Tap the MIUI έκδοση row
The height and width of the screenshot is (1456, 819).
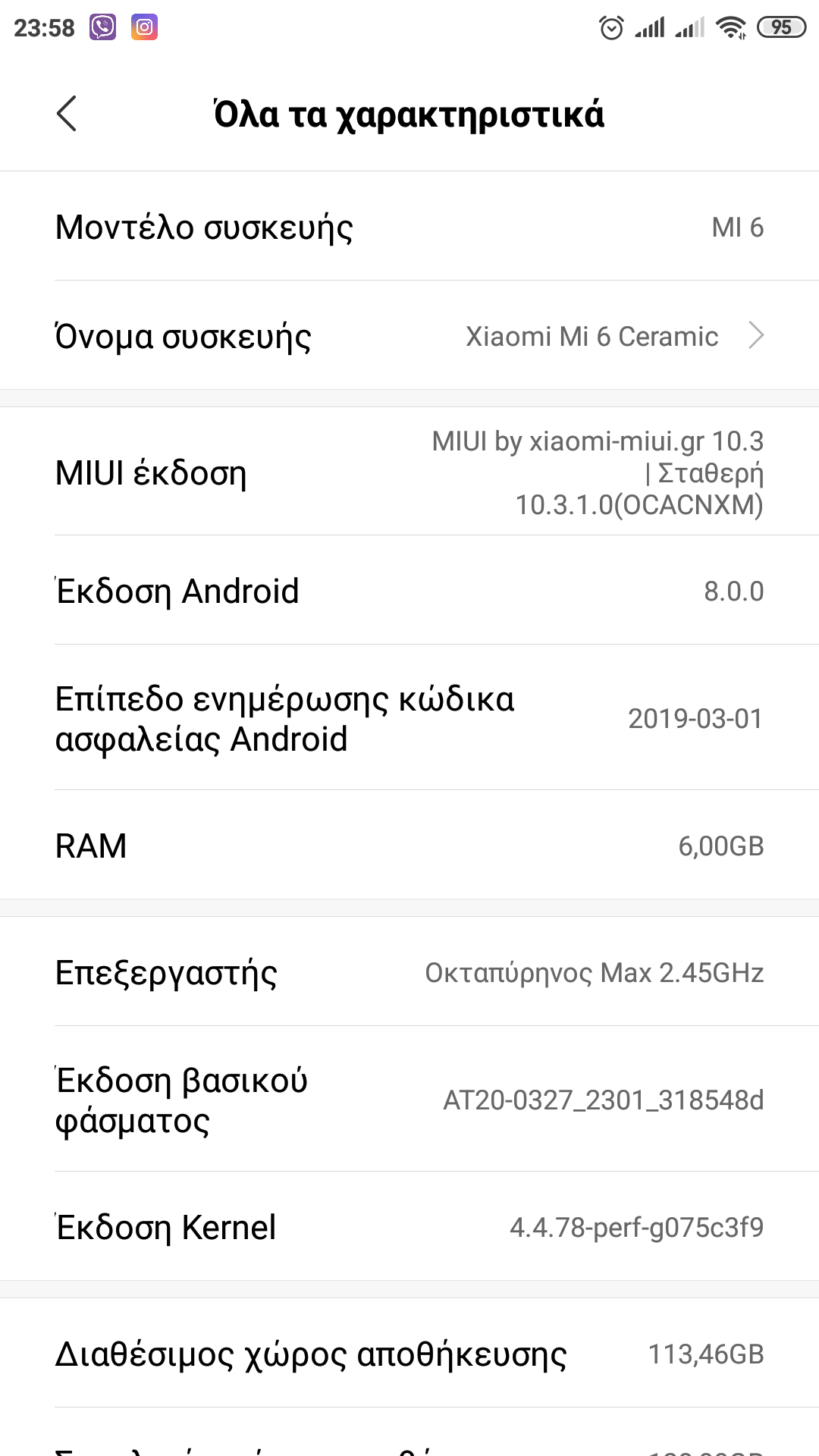(409, 472)
